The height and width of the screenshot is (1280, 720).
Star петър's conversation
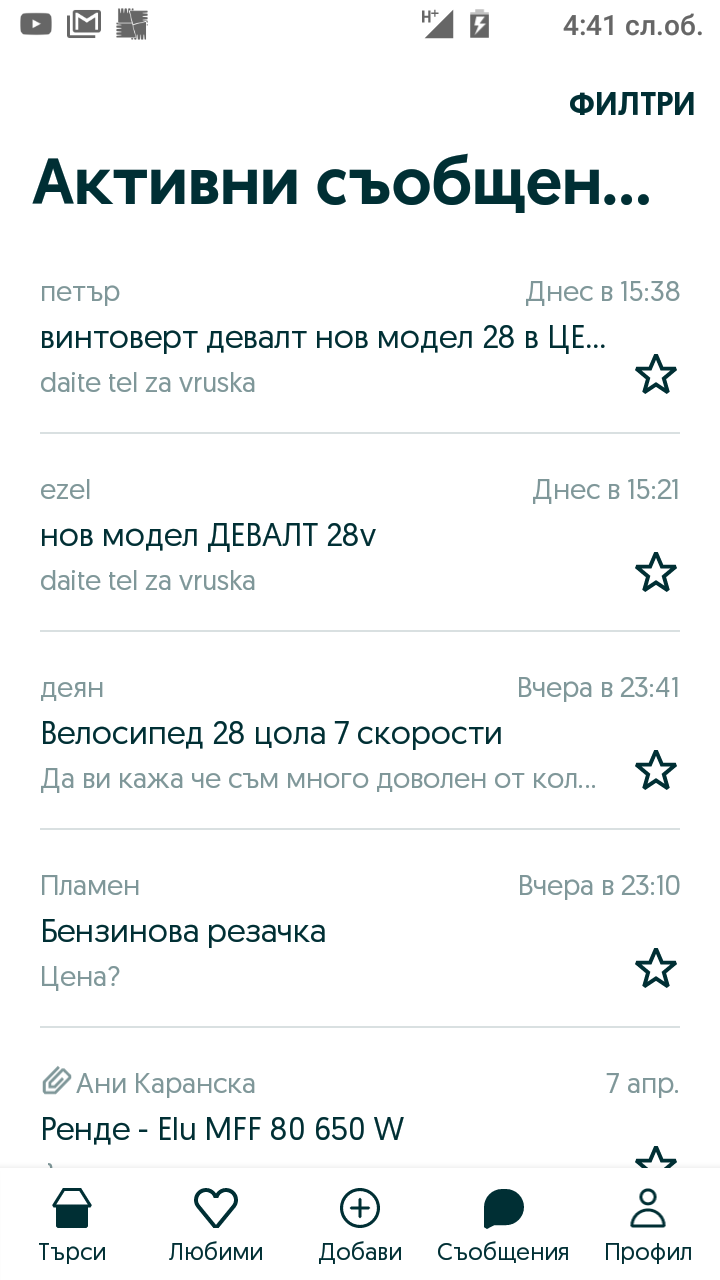coord(655,374)
